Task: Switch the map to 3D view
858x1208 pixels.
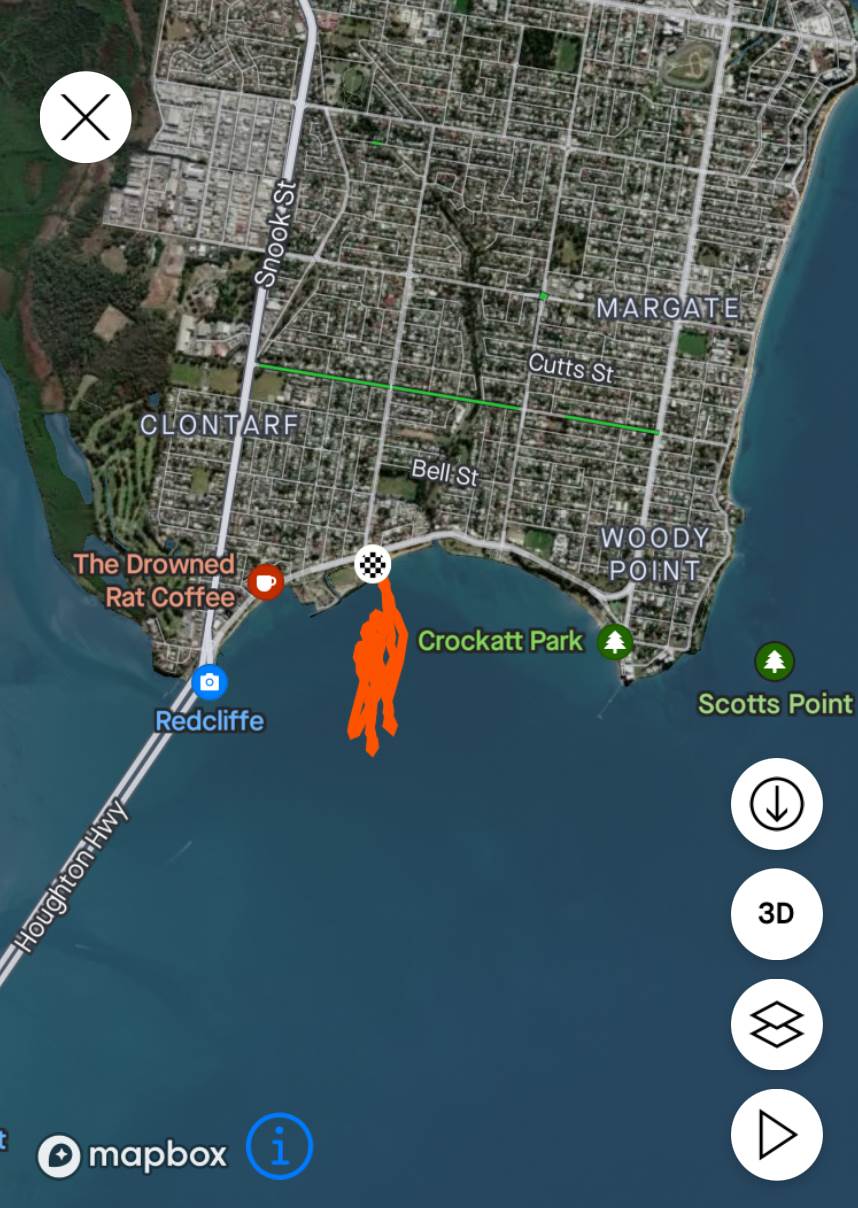Action: [777, 914]
